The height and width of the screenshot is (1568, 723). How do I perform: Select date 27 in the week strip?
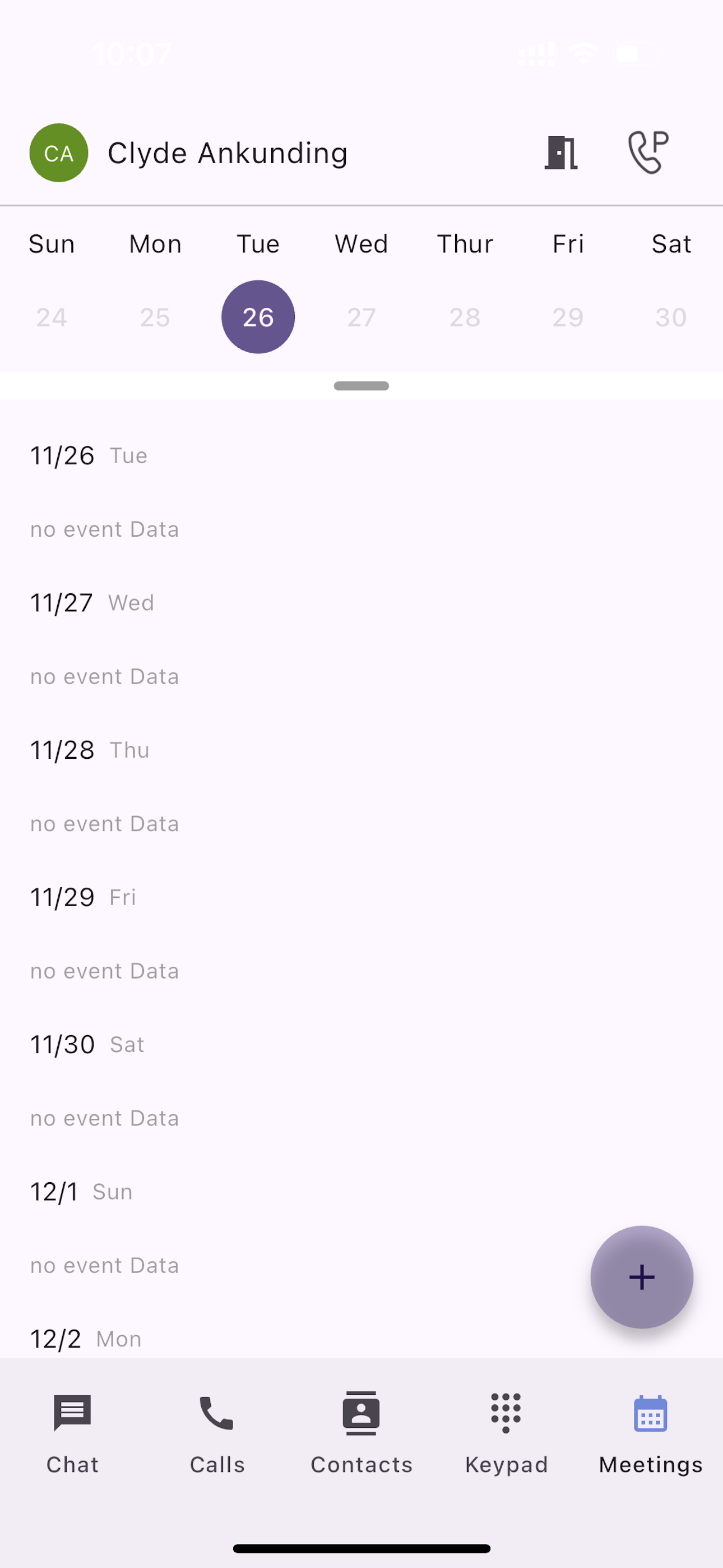(x=361, y=317)
